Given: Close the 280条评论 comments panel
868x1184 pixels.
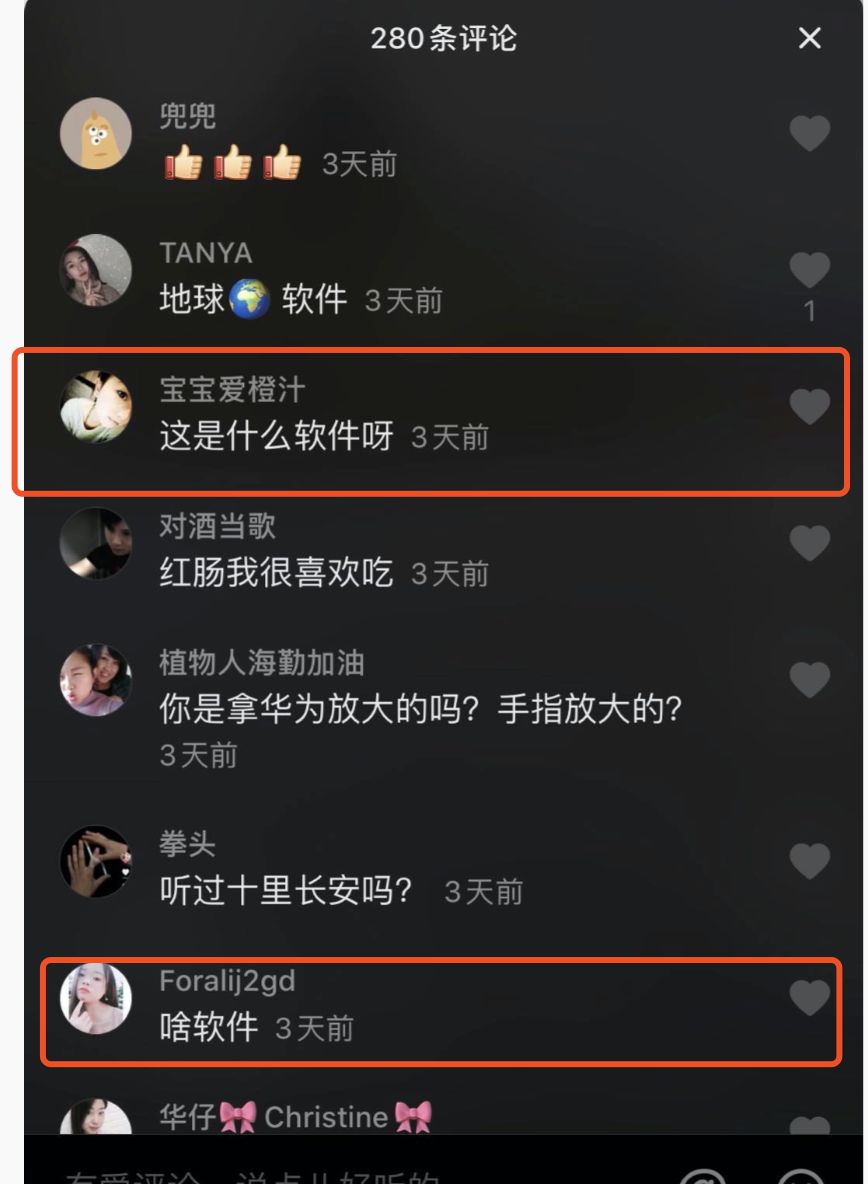Looking at the screenshot, I should pos(809,39).
